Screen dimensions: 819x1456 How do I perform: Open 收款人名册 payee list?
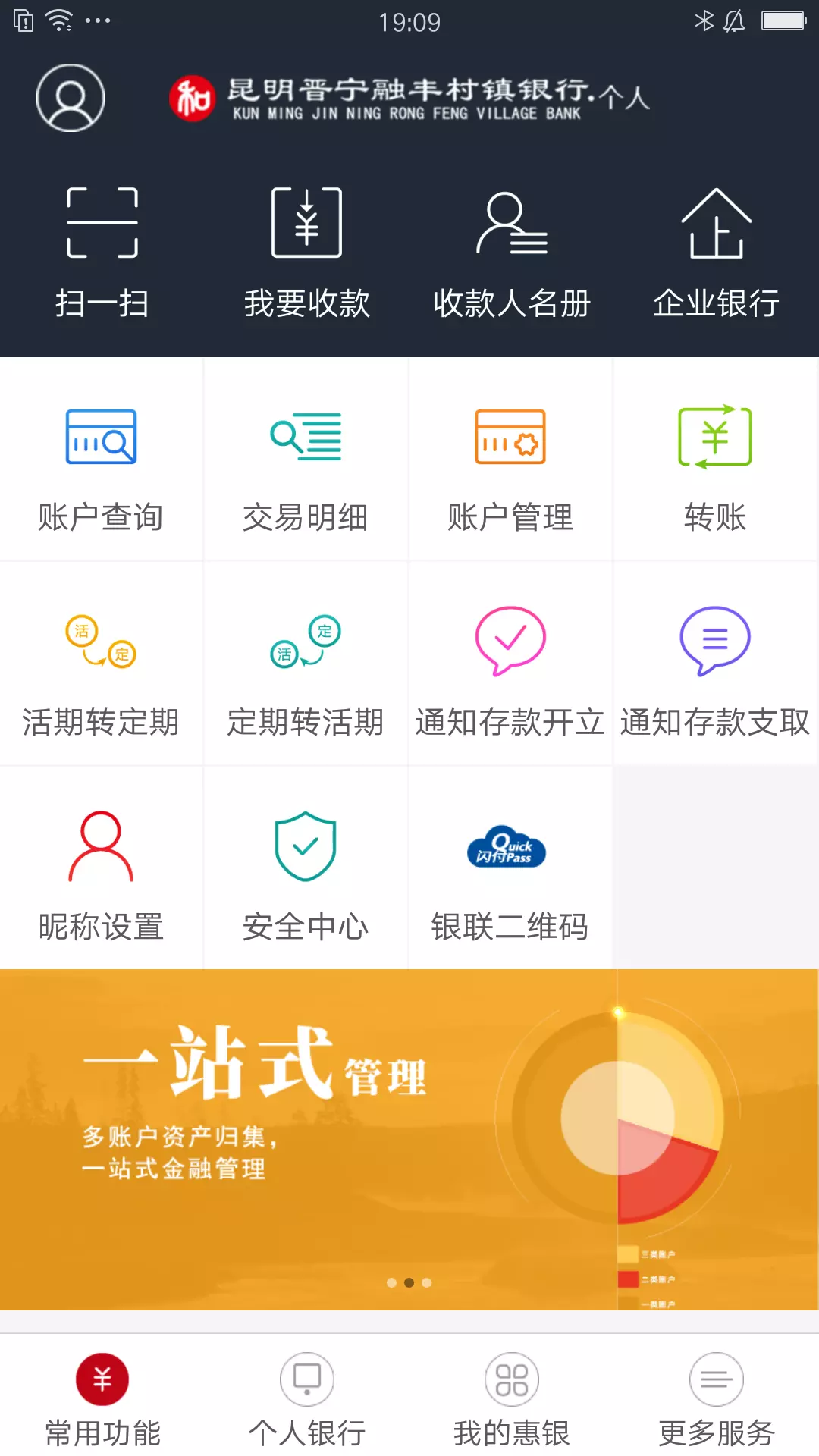click(x=512, y=253)
